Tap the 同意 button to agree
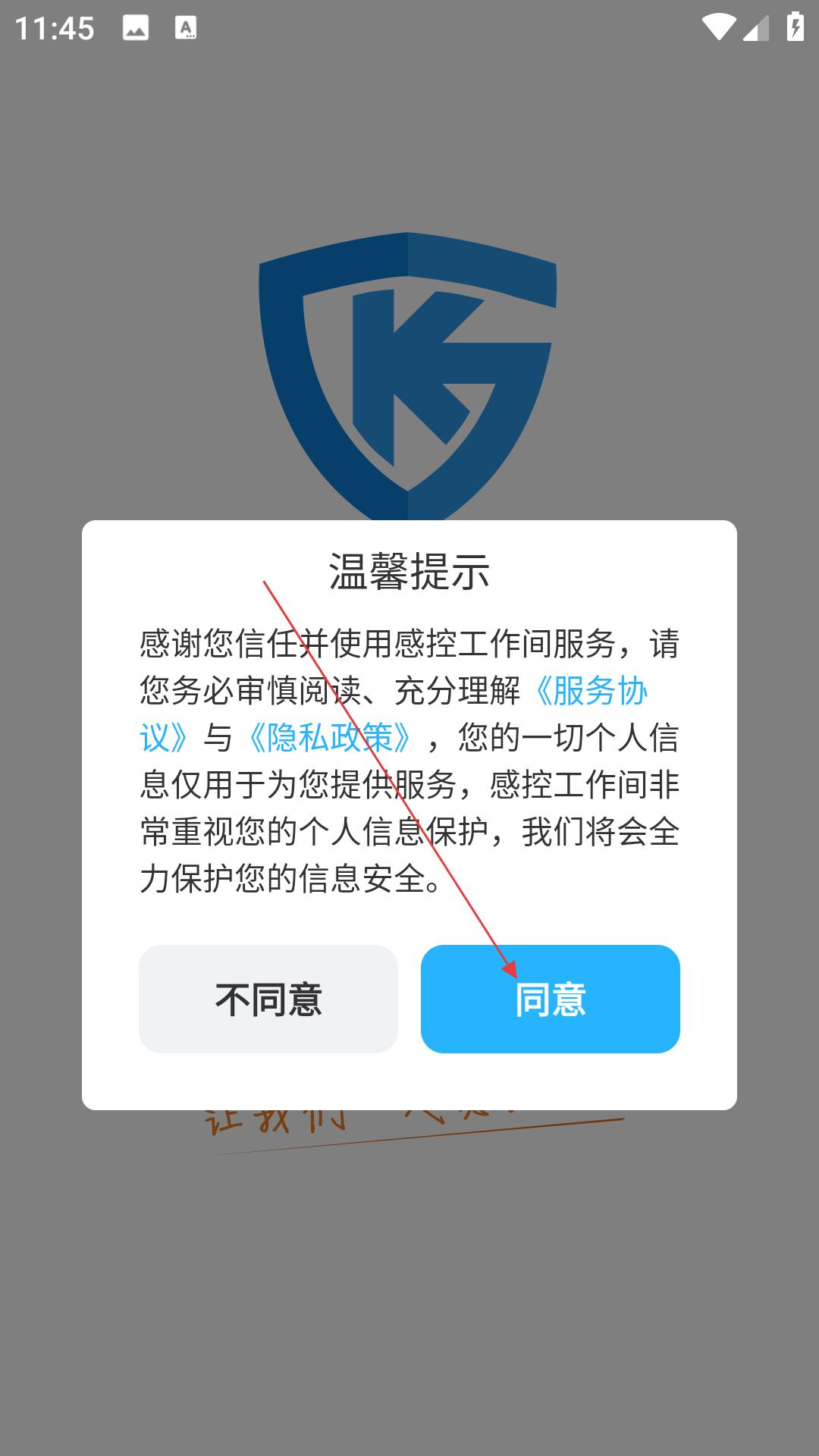Image resolution: width=819 pixels, height=1456 pixels. pos(550,999)
